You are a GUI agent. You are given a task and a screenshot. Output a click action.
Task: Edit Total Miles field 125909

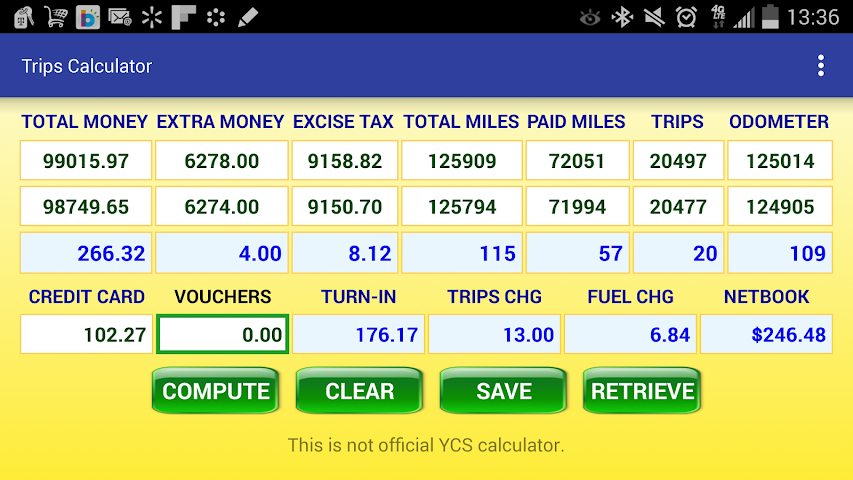click(461, 160)
